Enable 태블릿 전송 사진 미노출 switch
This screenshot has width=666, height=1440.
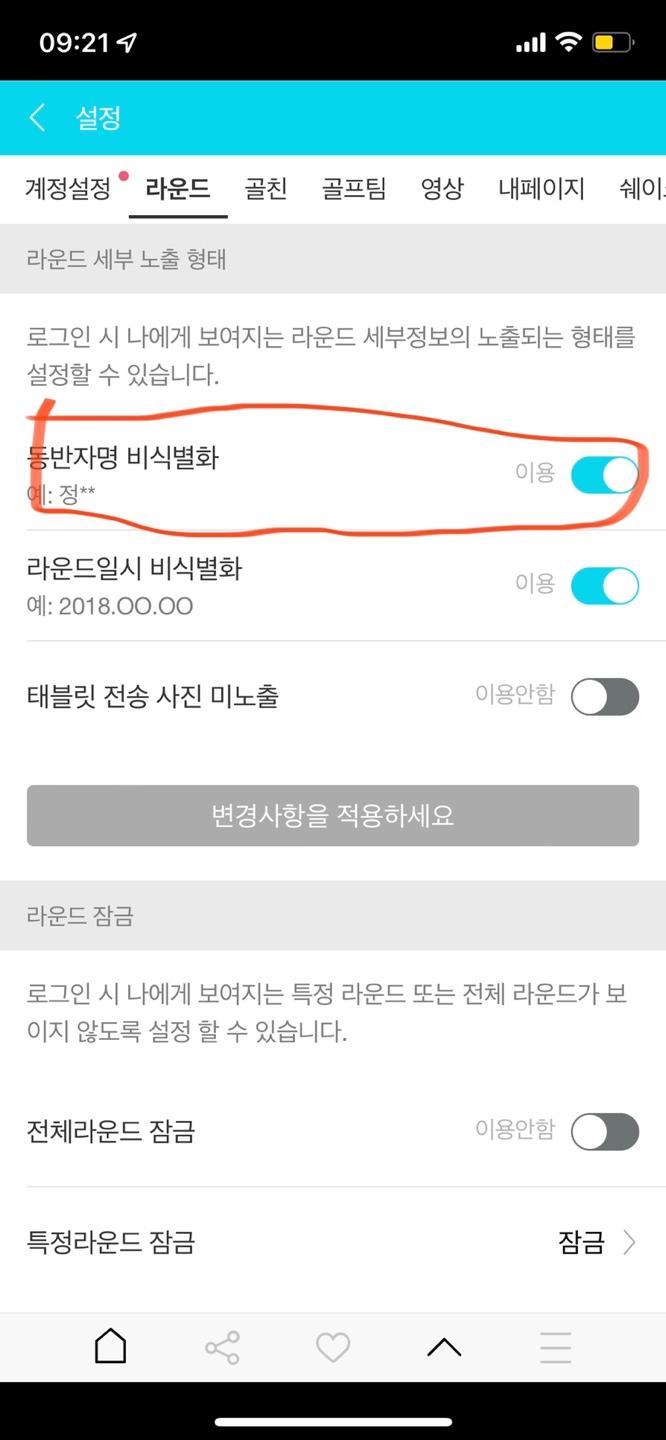[x=605, y=697]
